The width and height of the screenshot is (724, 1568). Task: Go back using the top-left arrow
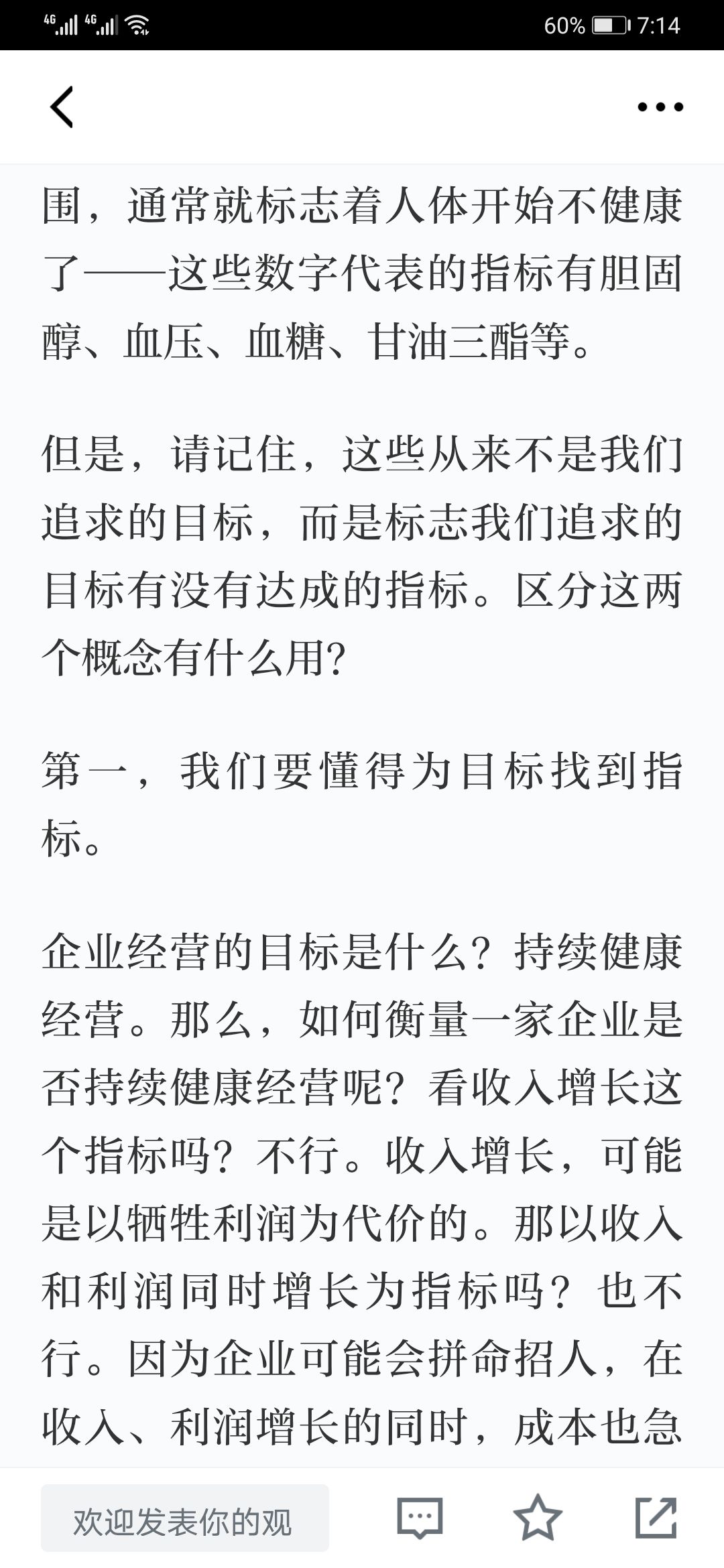pos(62,107)
